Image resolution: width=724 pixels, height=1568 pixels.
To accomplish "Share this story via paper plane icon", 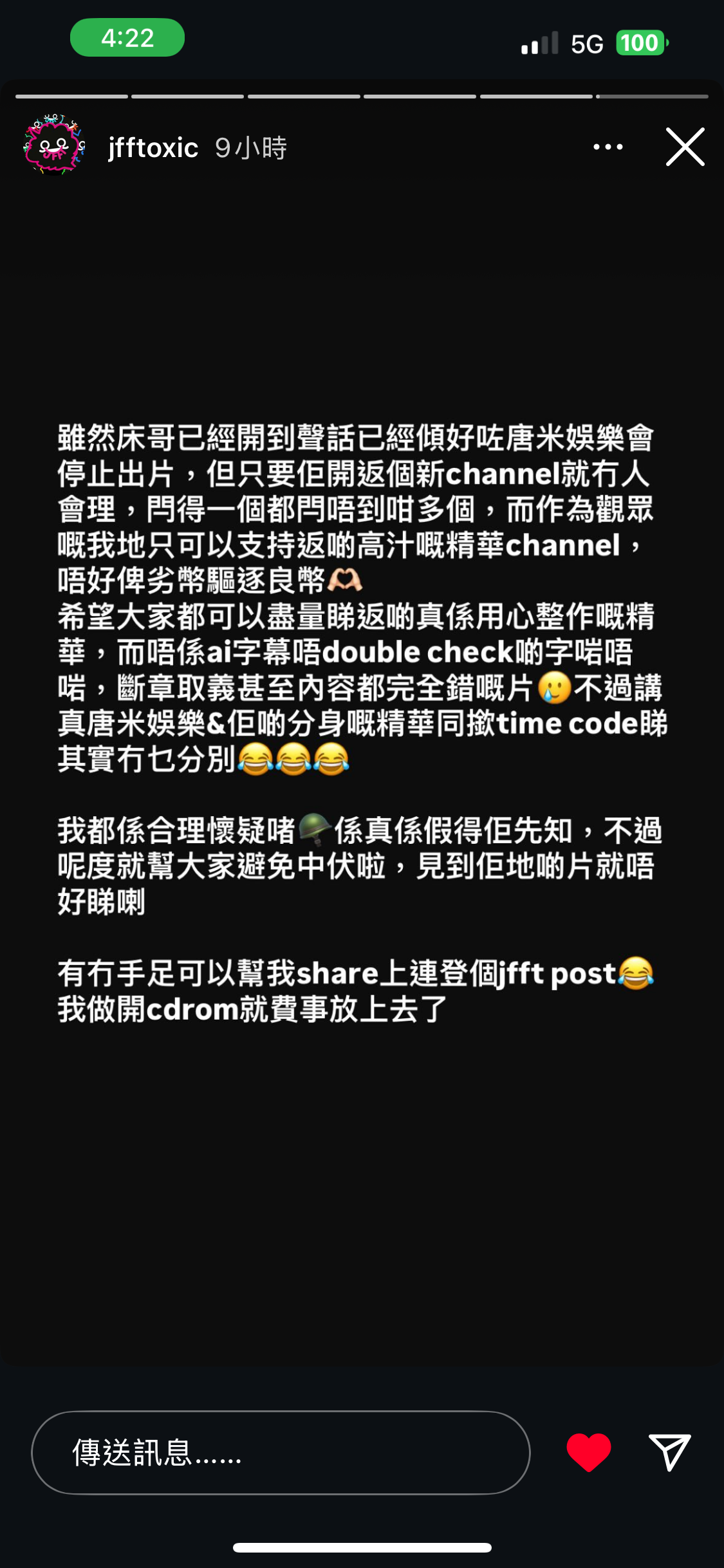I will pyautogui.click(x=669, y=1453).
